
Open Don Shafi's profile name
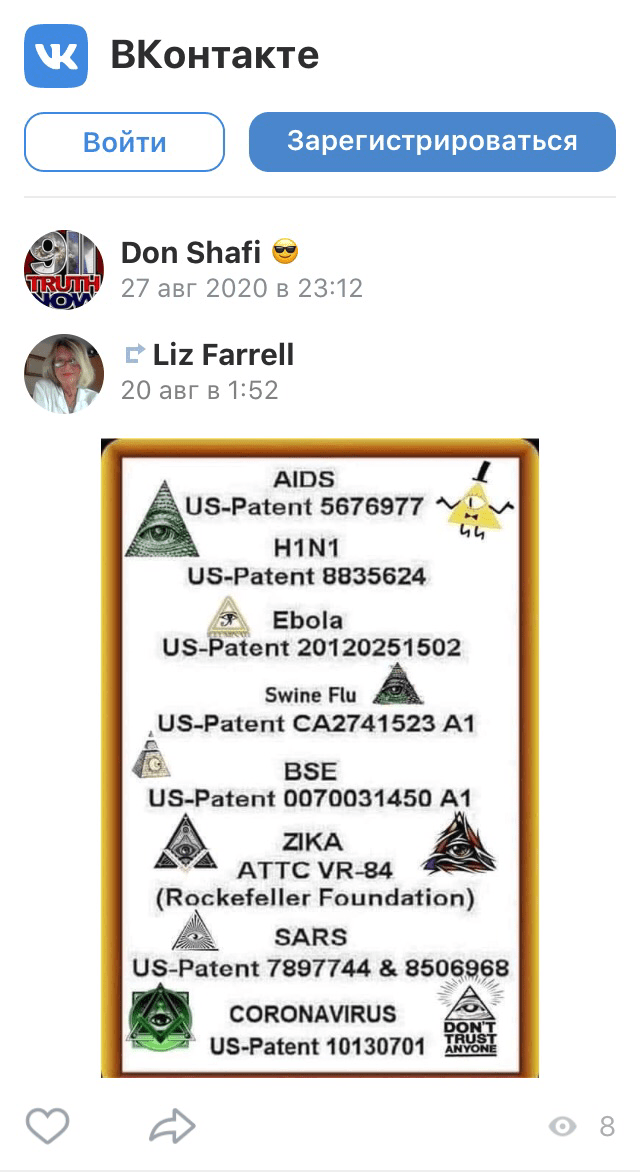[x=190, y=252]
